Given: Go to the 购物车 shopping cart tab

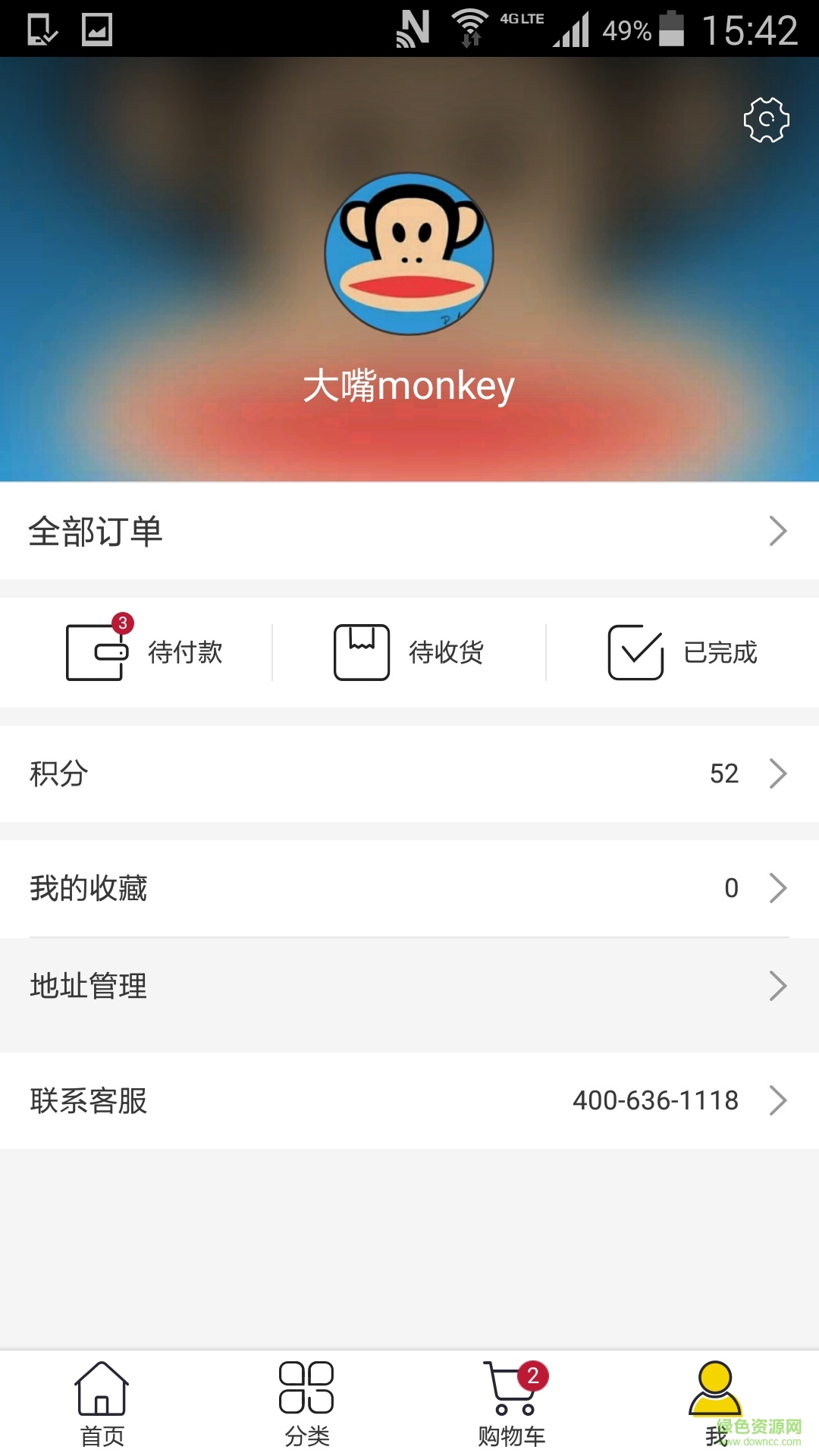Looking at the screenshot, I should coord(512,1403).
